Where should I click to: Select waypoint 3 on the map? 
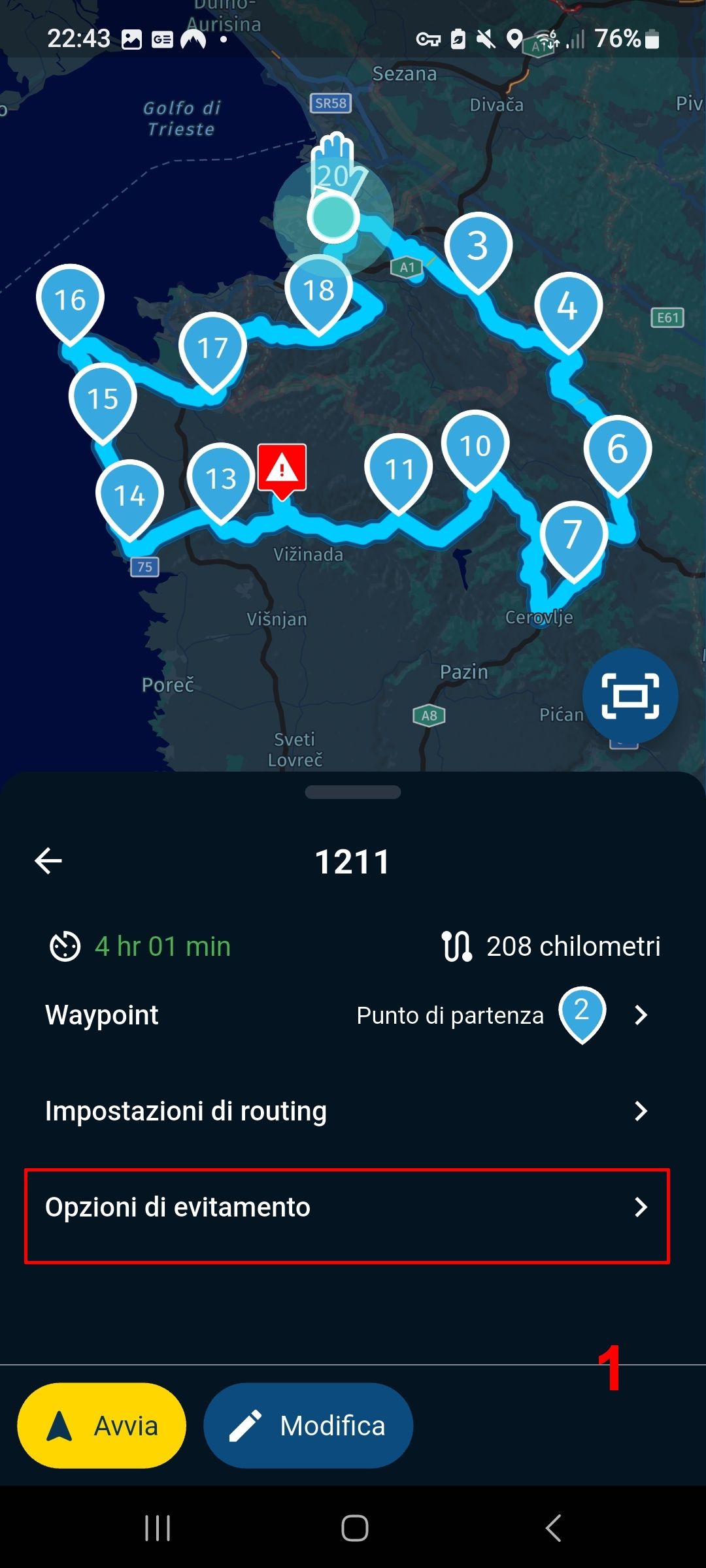tap(478, 246)
